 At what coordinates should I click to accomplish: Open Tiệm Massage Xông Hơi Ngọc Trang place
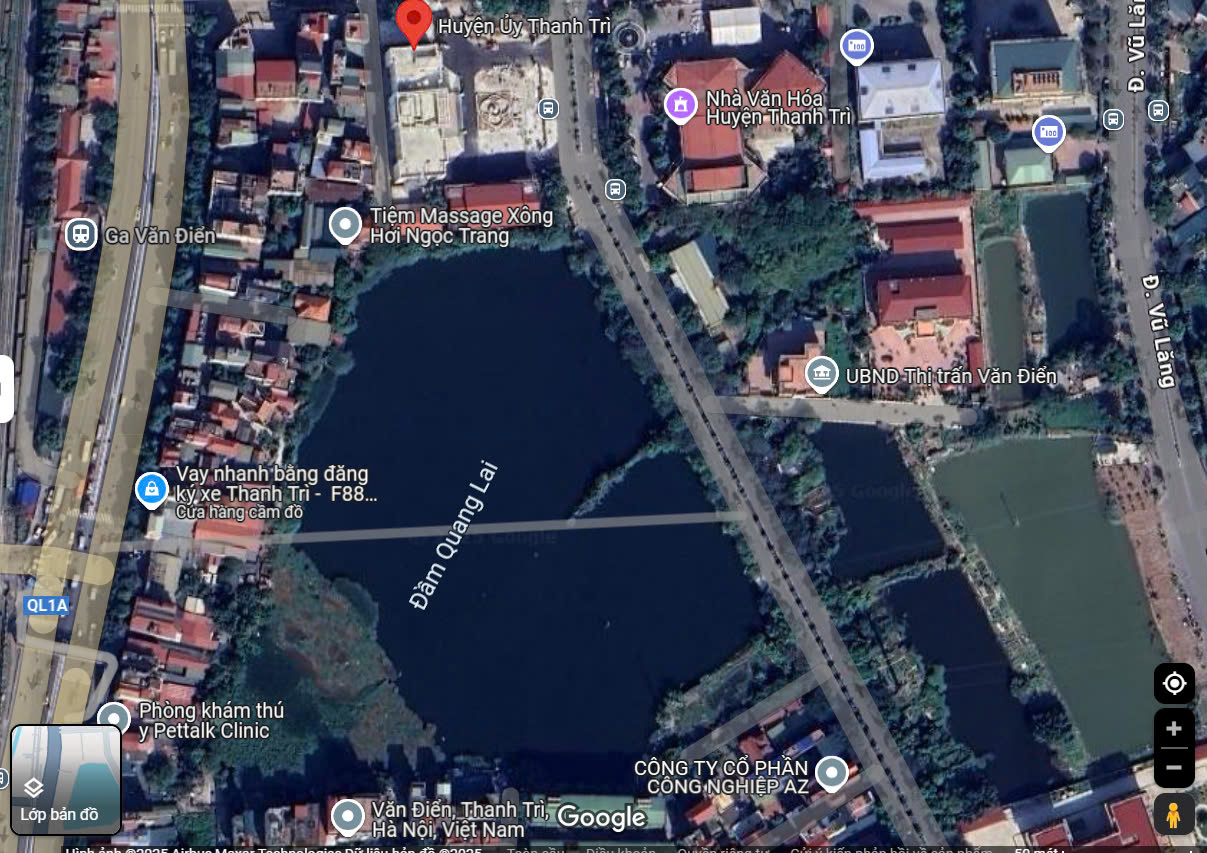[345, 225]
